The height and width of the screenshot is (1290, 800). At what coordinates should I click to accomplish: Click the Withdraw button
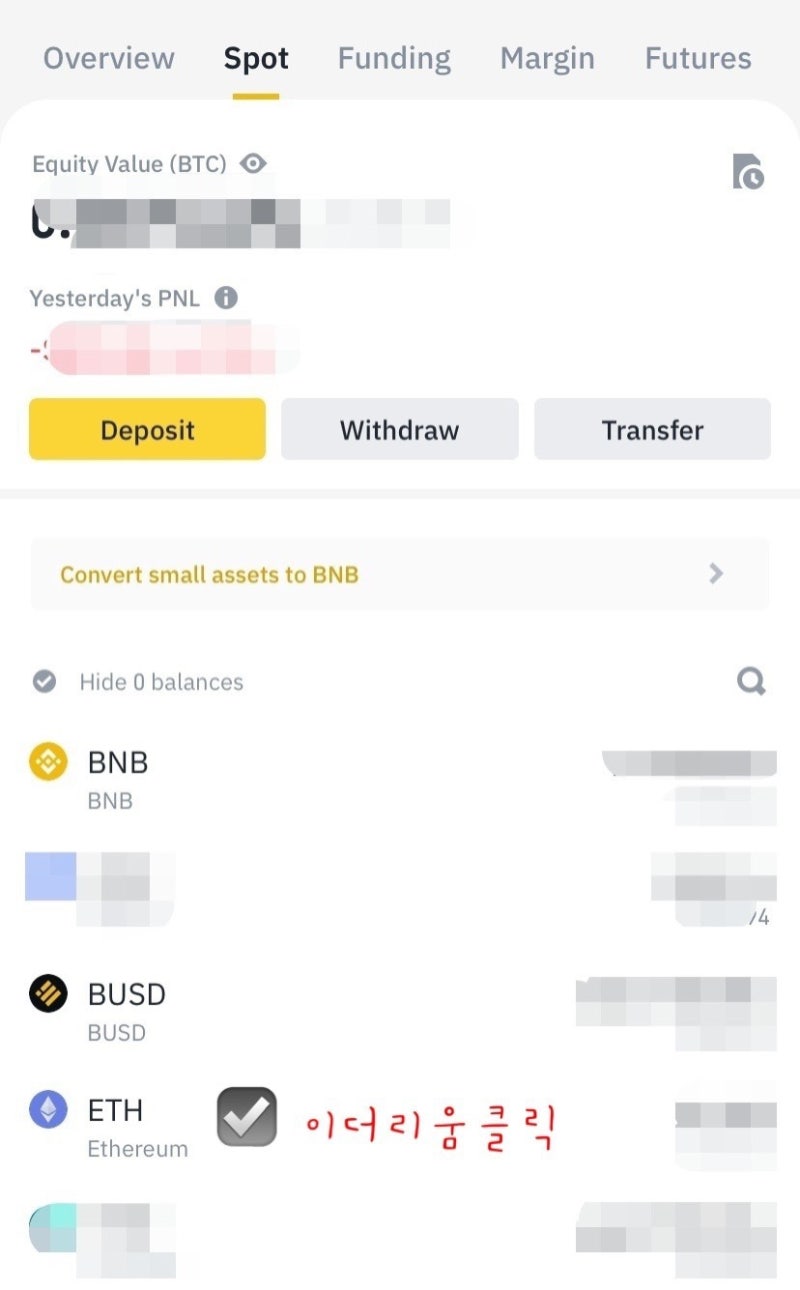click(400, 430)
